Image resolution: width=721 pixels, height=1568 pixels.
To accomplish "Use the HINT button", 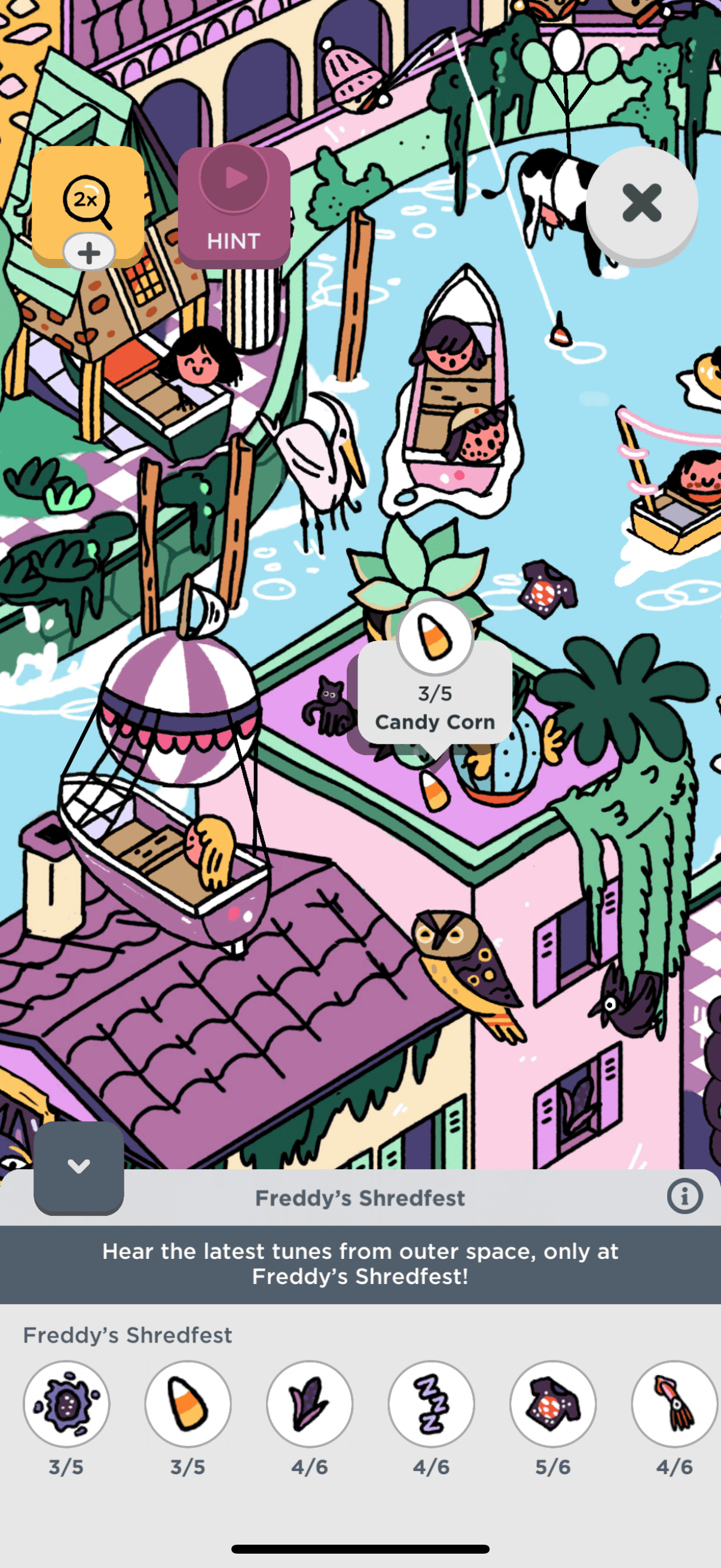I will 234,206.
